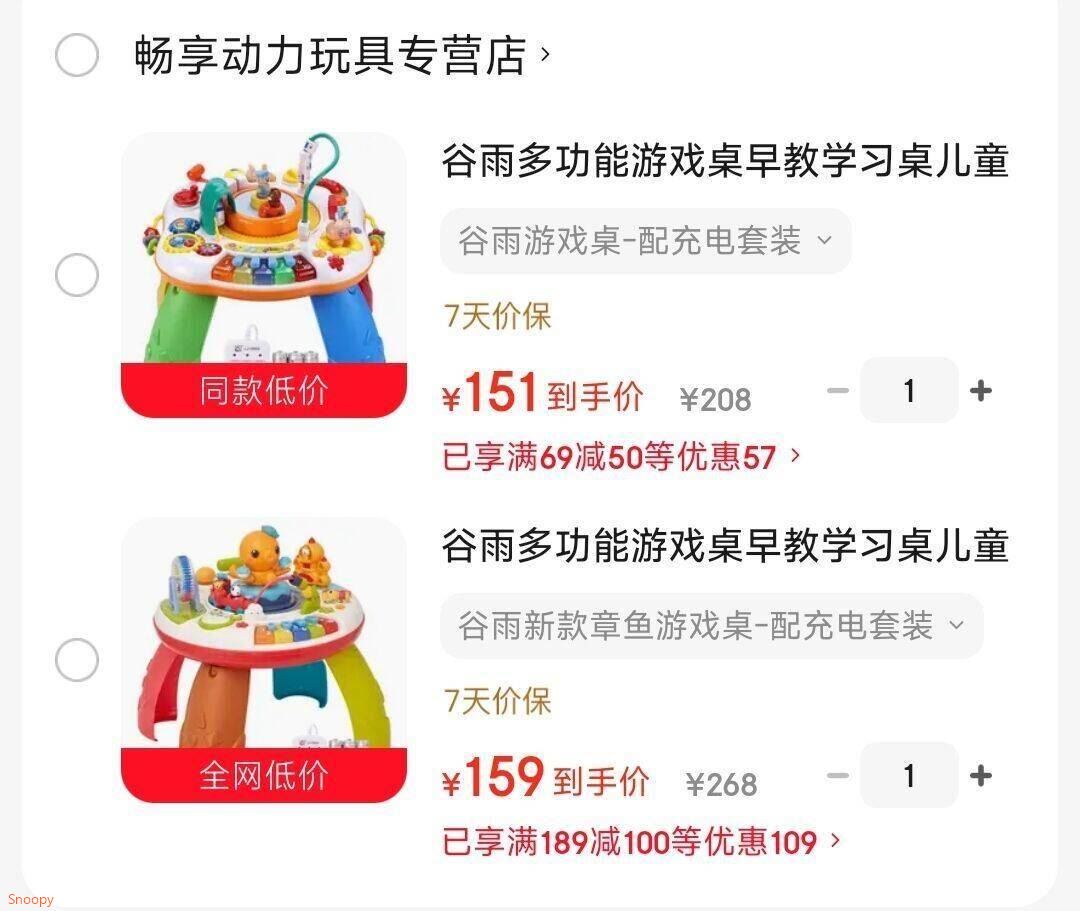Select all items from 畅享动力玩具专营店
Viewport: 1080px width, 911px height.
[x=77, y=55]
